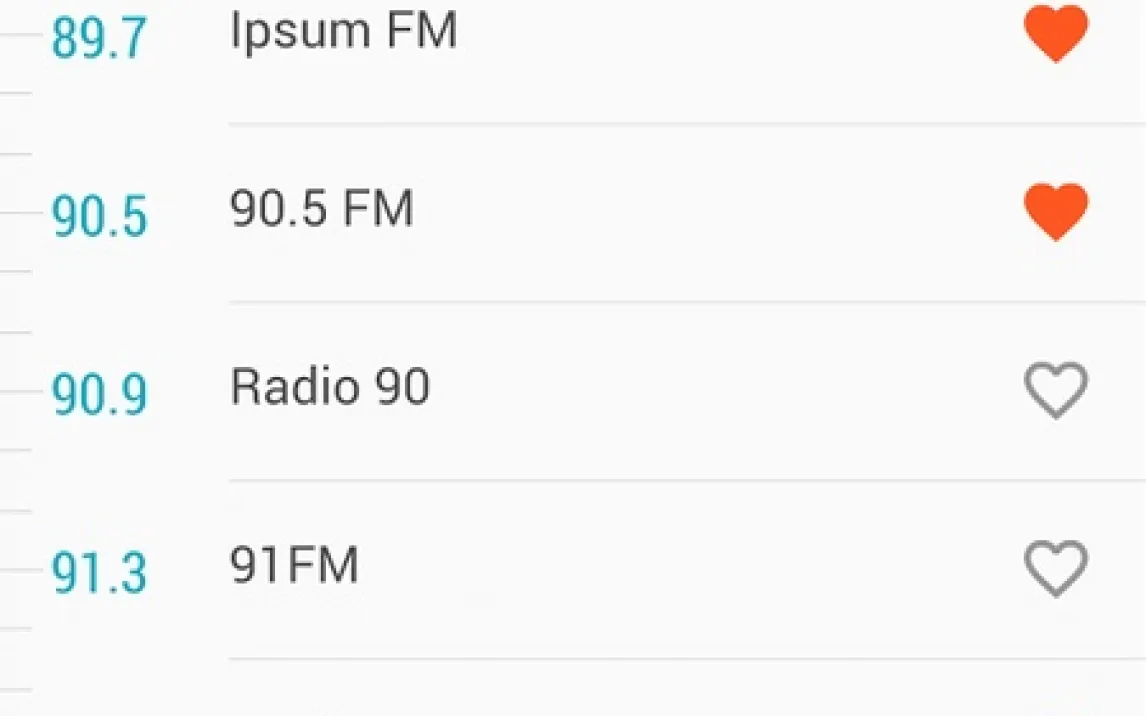Add 91FM to favorites

pyautogui.click(x=1055, y=568)
